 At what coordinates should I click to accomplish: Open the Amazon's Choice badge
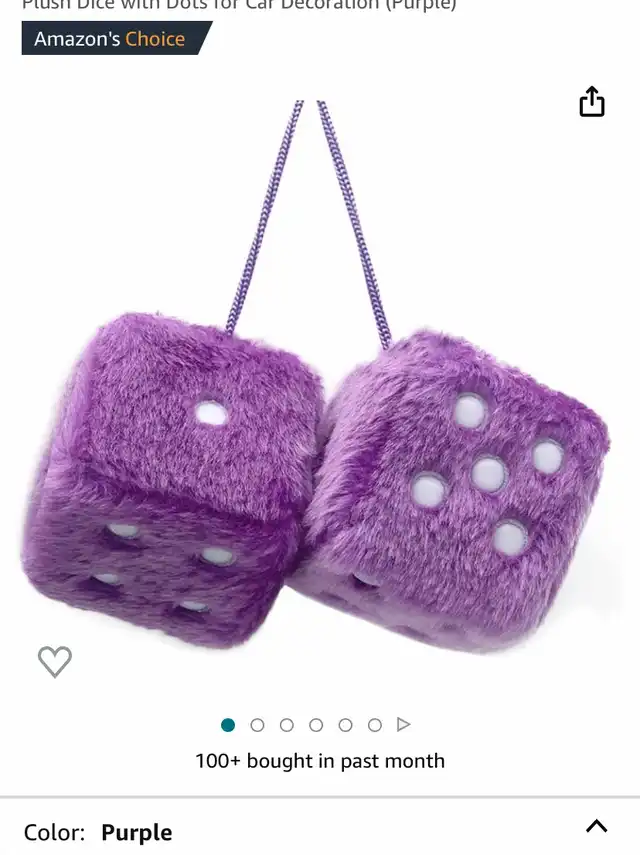pyautogui.click(x=115, y=39)
